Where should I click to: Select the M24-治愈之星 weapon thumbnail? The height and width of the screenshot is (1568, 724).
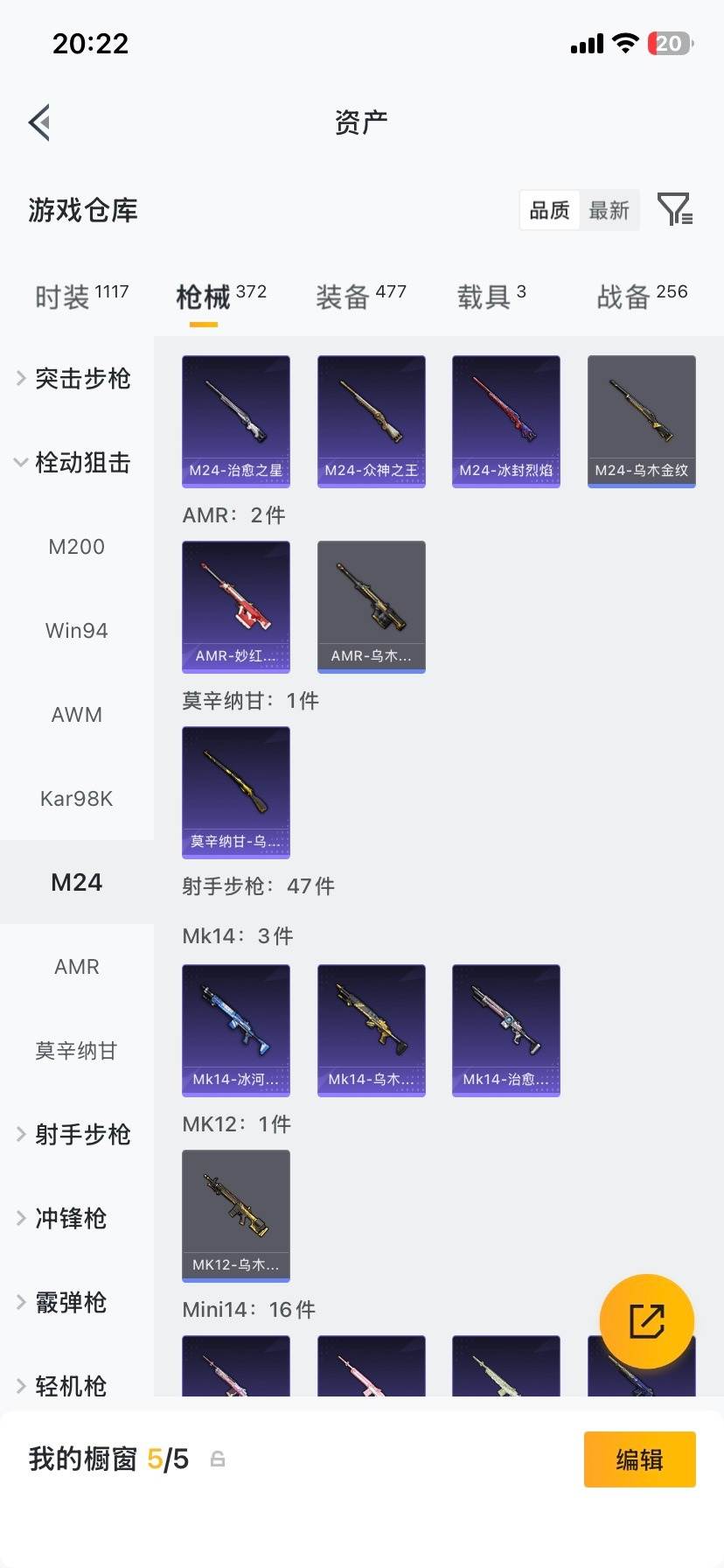tap(235, 420)
